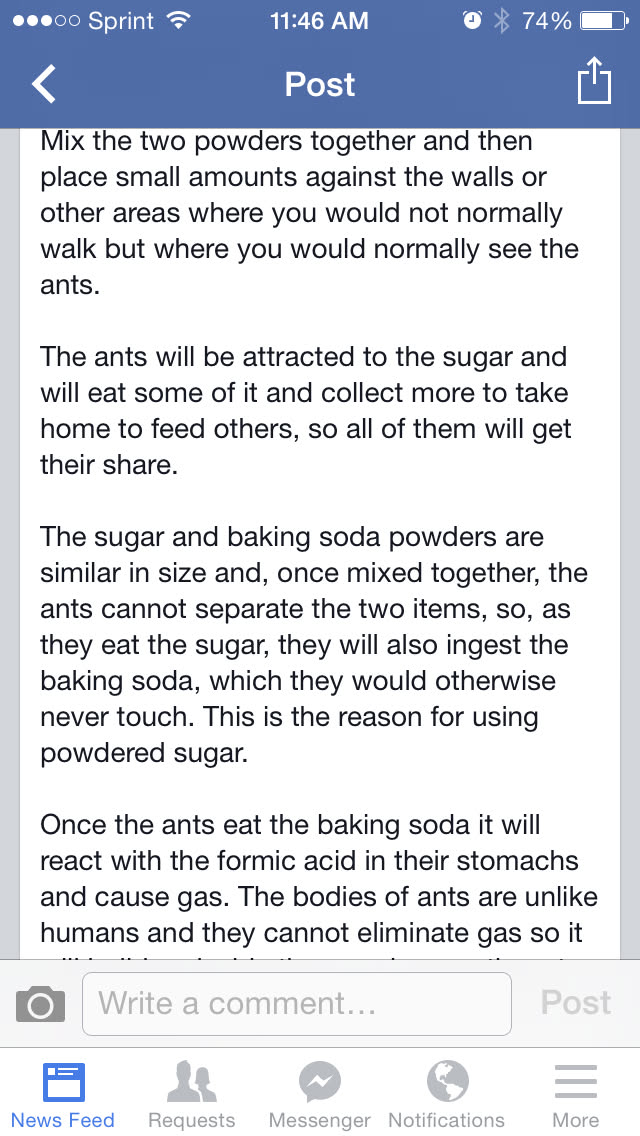Screen dimensions: 640x1136
Task: Submit comment with the Post button
Action: click(575, 1003)
